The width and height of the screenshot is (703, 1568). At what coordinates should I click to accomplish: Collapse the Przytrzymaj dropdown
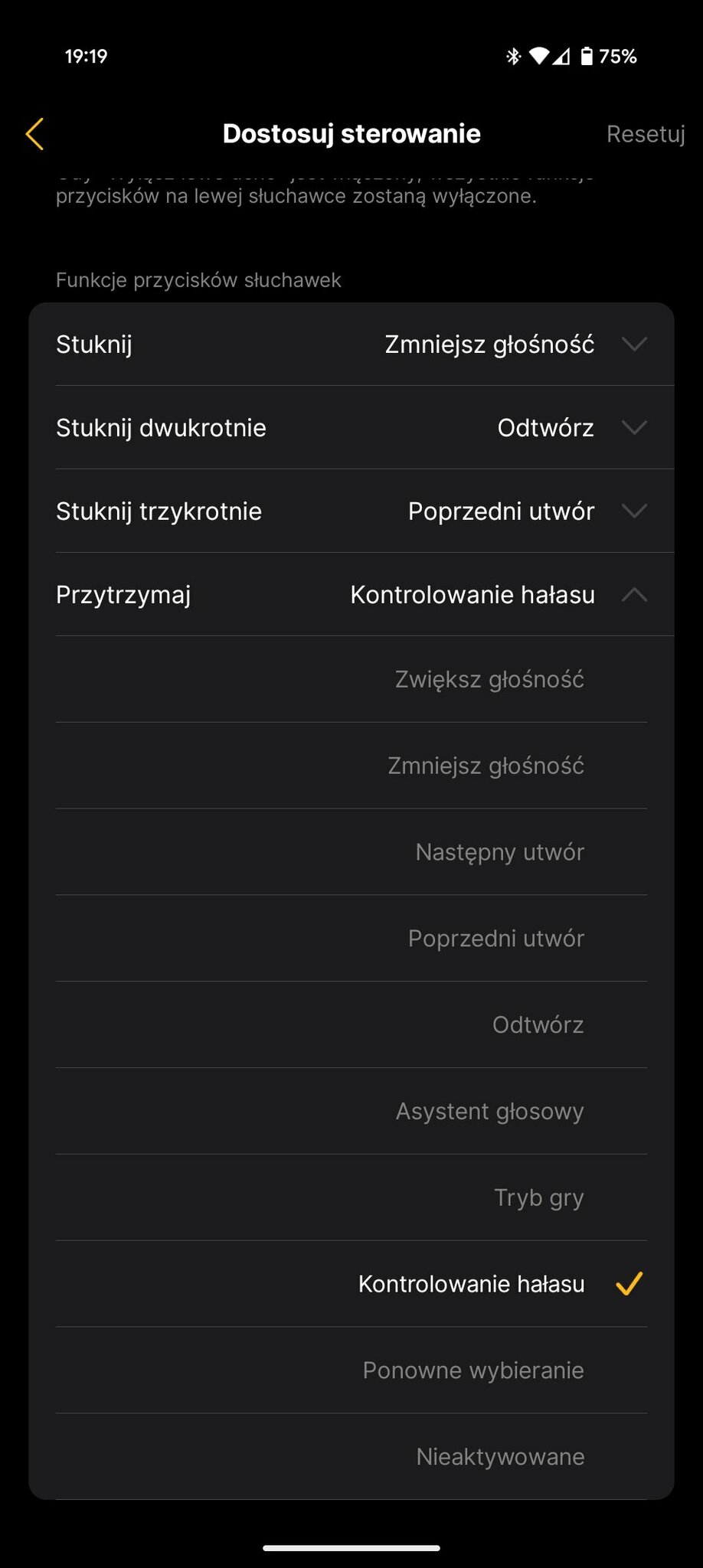pos(351,595)
